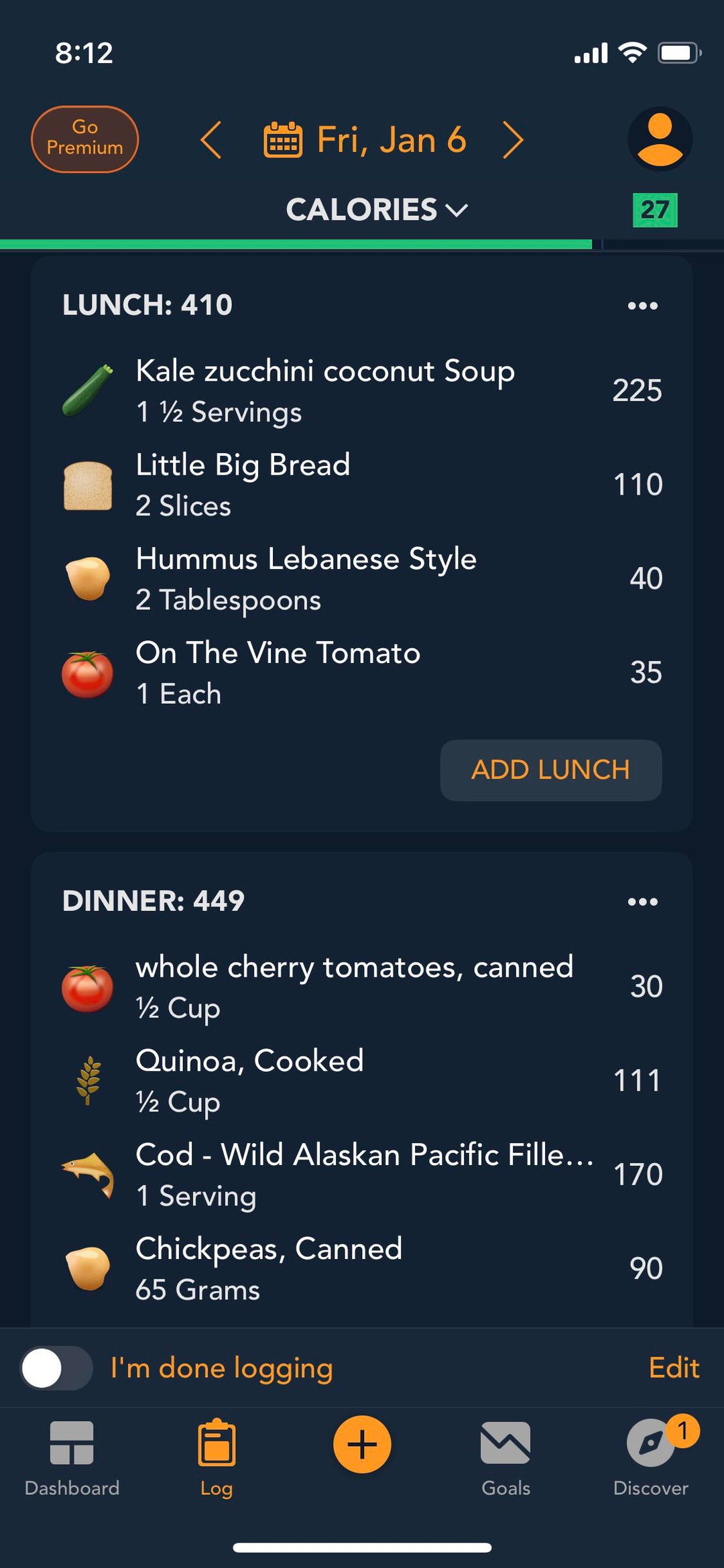The image size is (724, 1568).
Task: Toggle I'm done logging switch
Action: [57, 1368]
